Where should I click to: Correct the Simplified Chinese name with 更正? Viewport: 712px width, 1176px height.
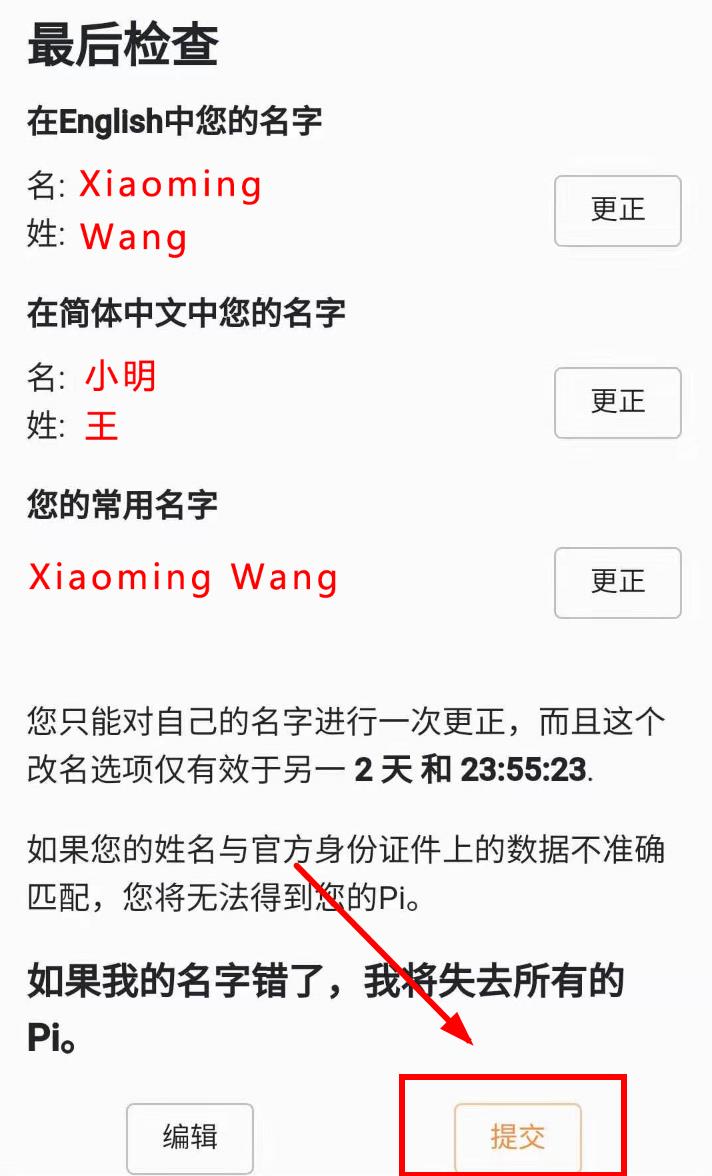point(617,403)
